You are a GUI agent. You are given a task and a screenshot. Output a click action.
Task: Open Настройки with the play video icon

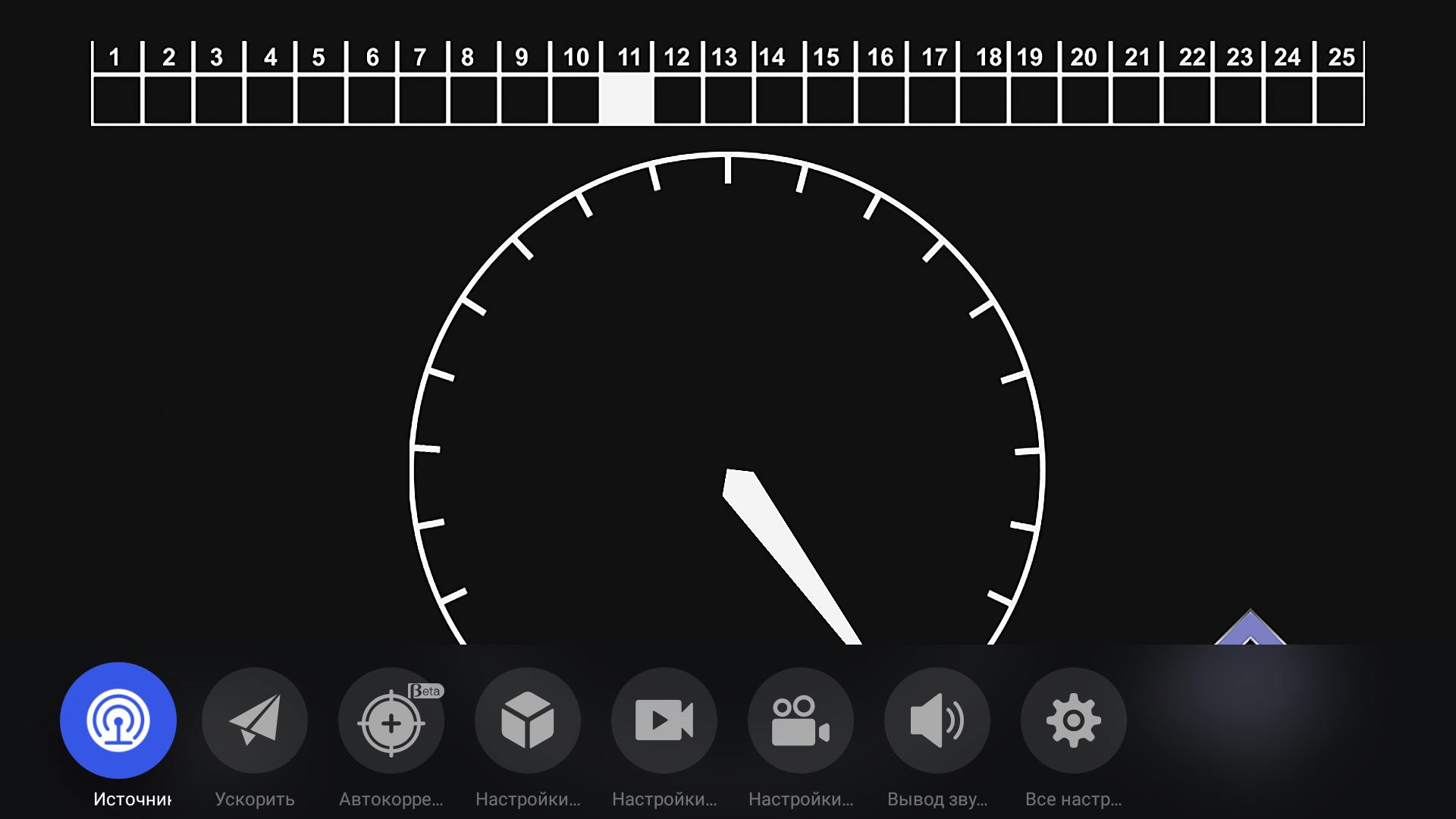coord(664,720)
